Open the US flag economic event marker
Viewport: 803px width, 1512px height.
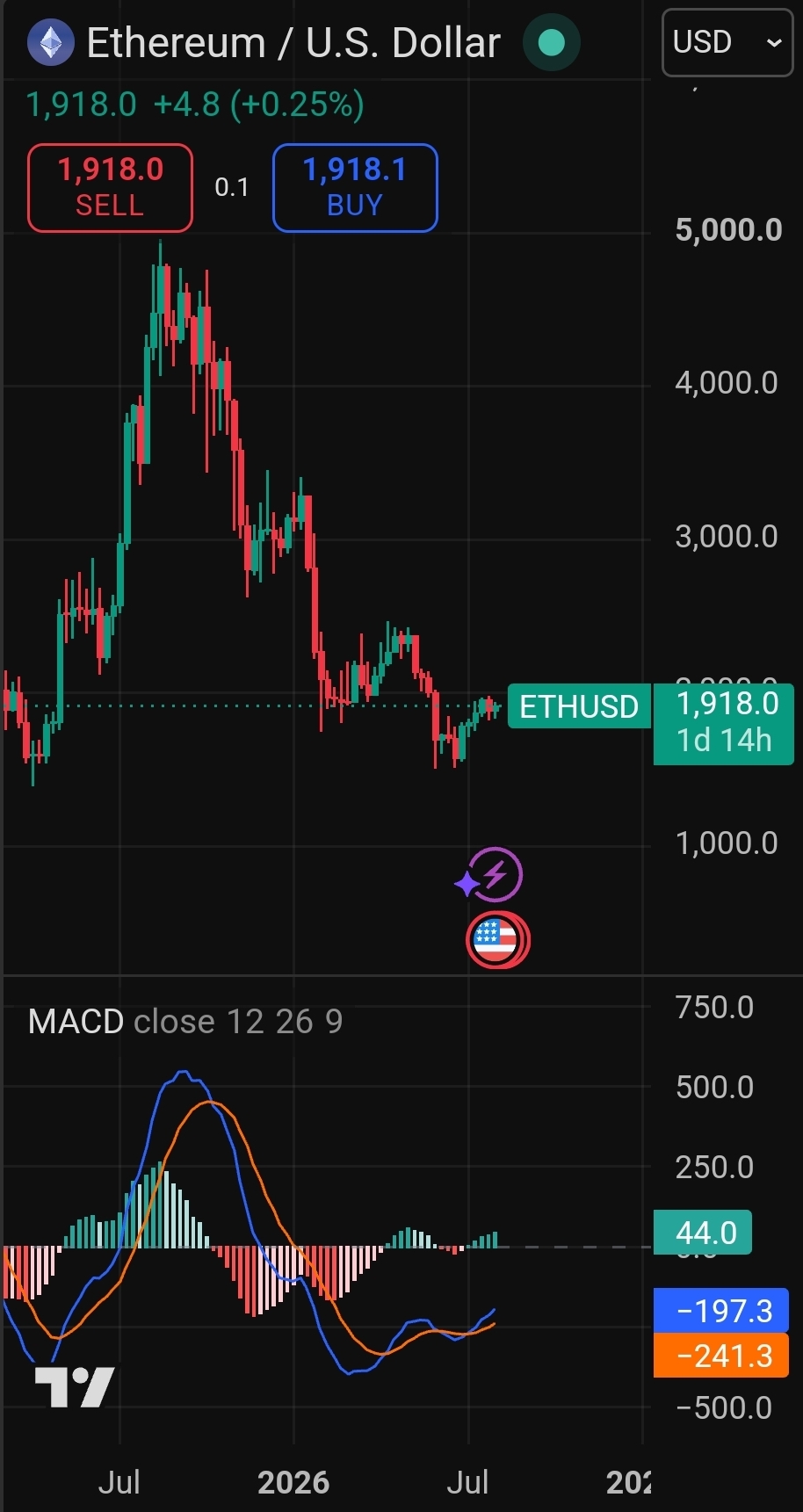pyautogui.click(x=498, y=940)
